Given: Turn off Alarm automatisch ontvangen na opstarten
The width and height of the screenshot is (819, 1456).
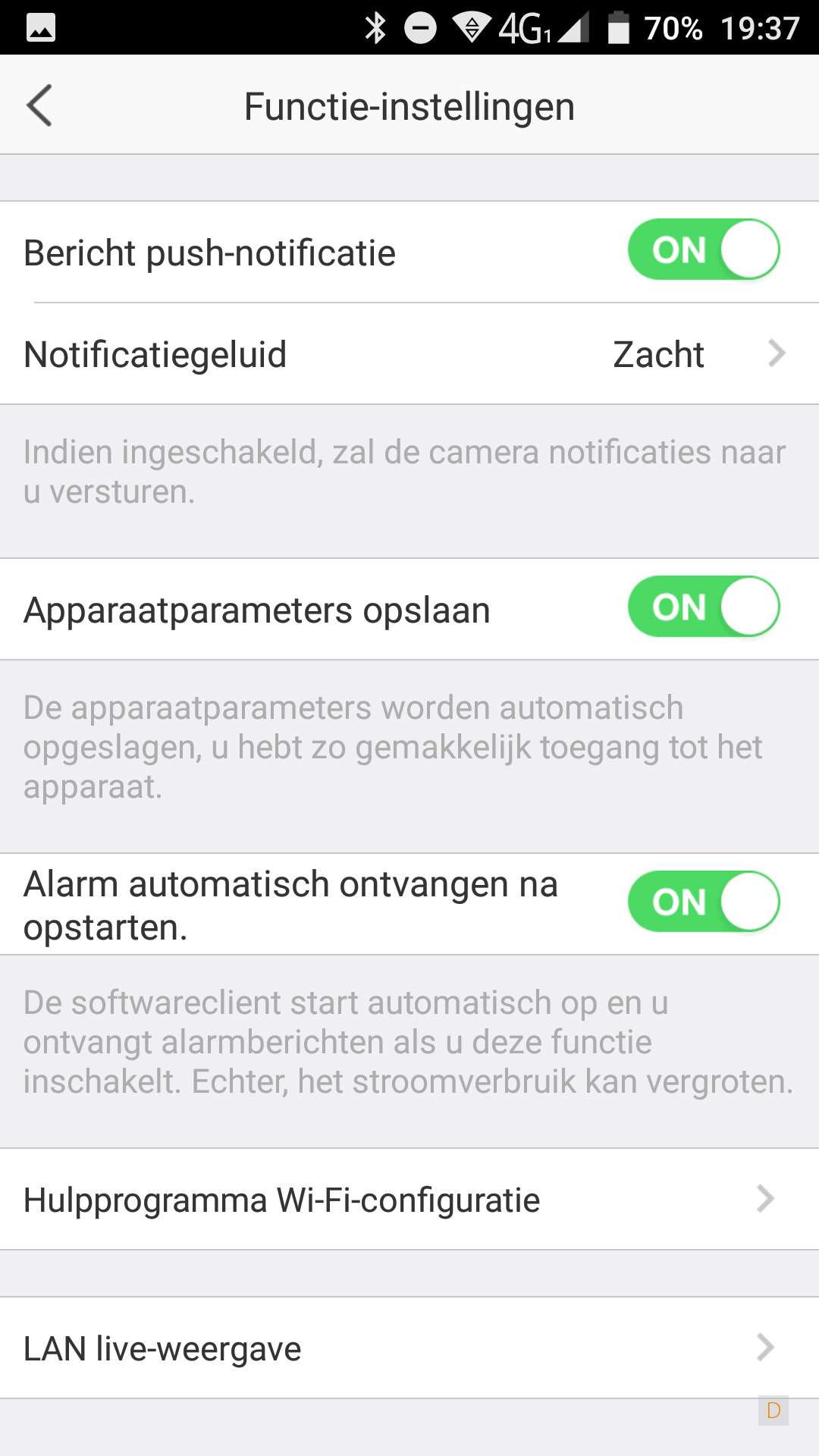Looking at the screenshot, I should 703,902.
